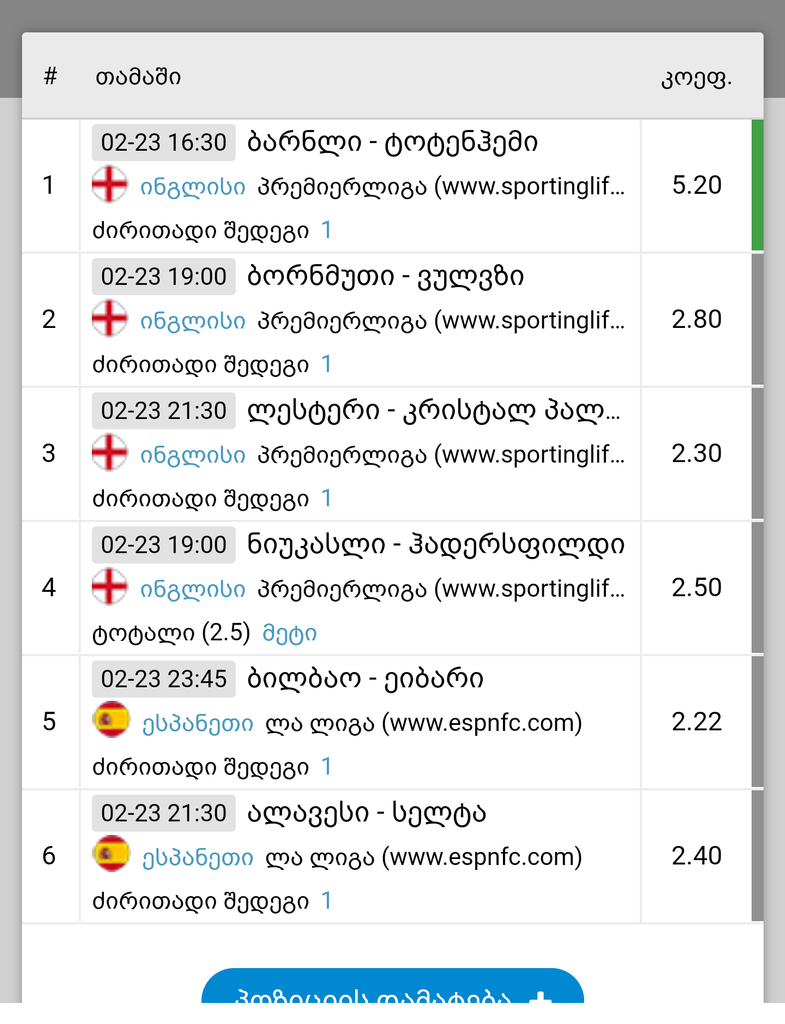Image resolution: width=785 pixels, height=1024 pixels.
Task: Select outcome "1" for Bilbao - Eibar
Action: 326,766
